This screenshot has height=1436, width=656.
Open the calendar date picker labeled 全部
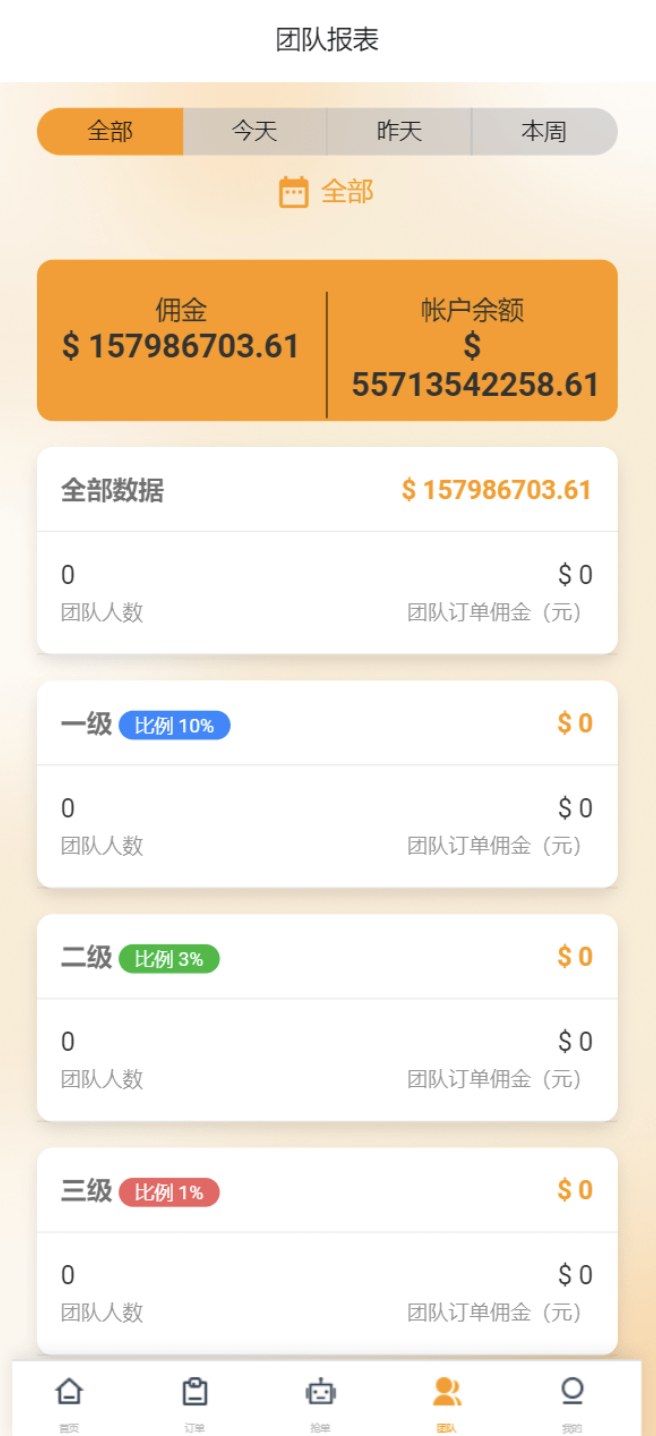pos(326,192)
